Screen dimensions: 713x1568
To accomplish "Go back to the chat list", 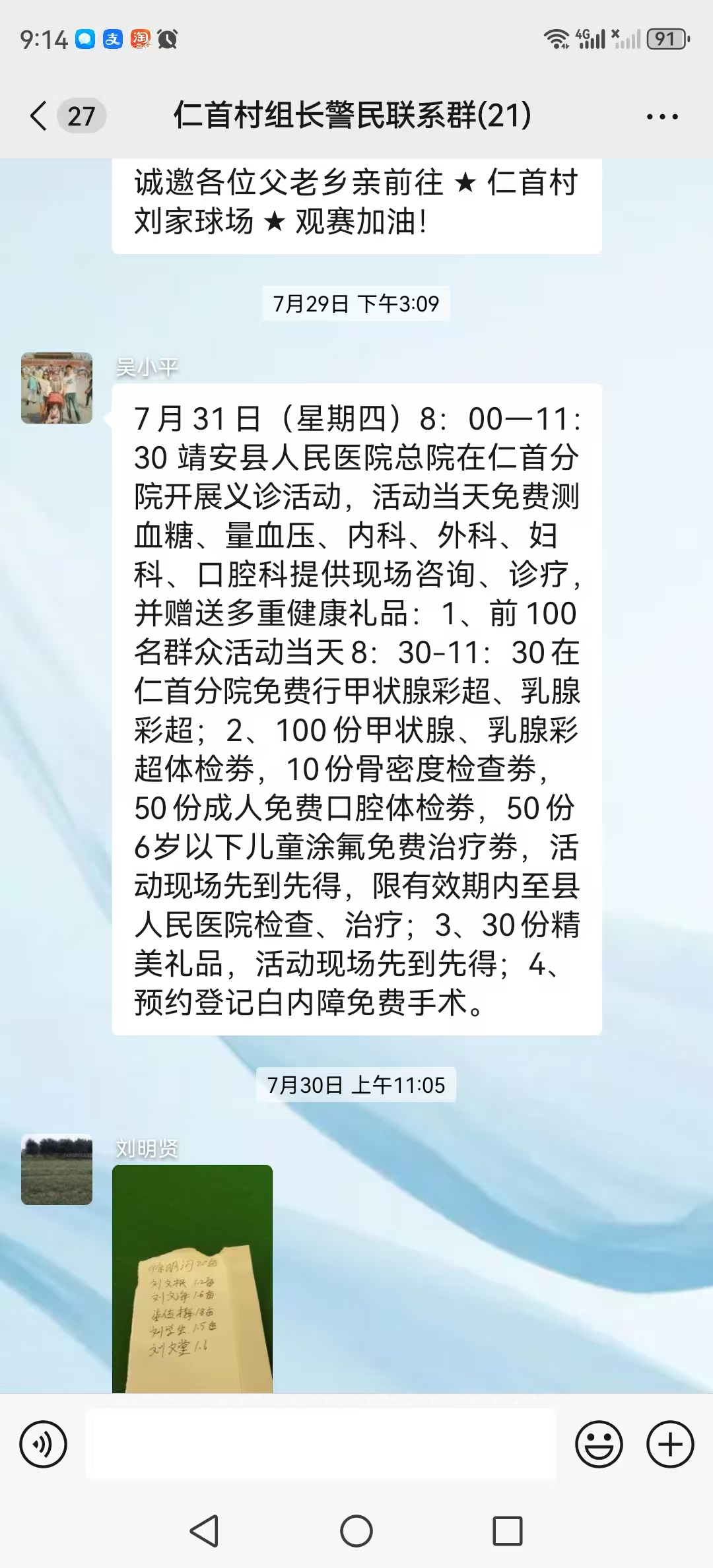I will click(x=40, y=116).
